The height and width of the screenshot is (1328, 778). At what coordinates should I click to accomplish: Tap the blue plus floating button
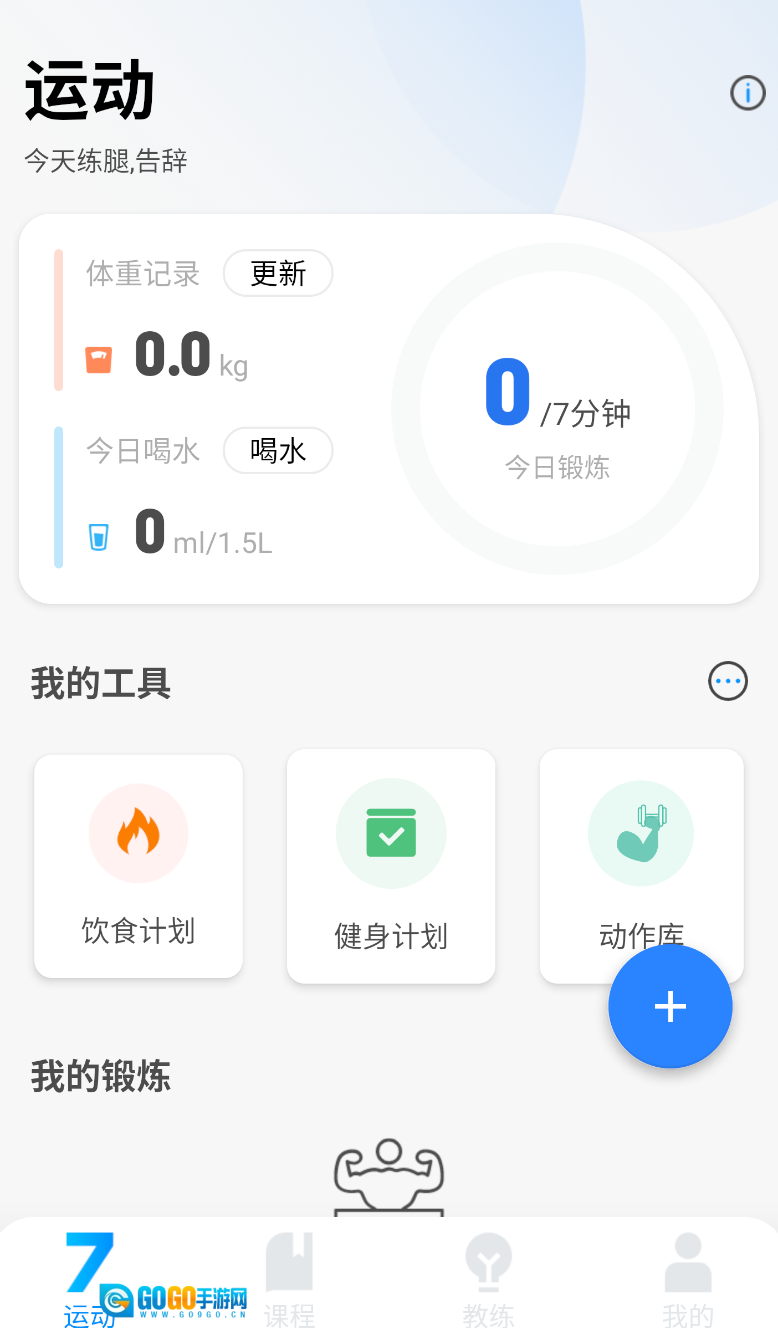(670, 1007)
